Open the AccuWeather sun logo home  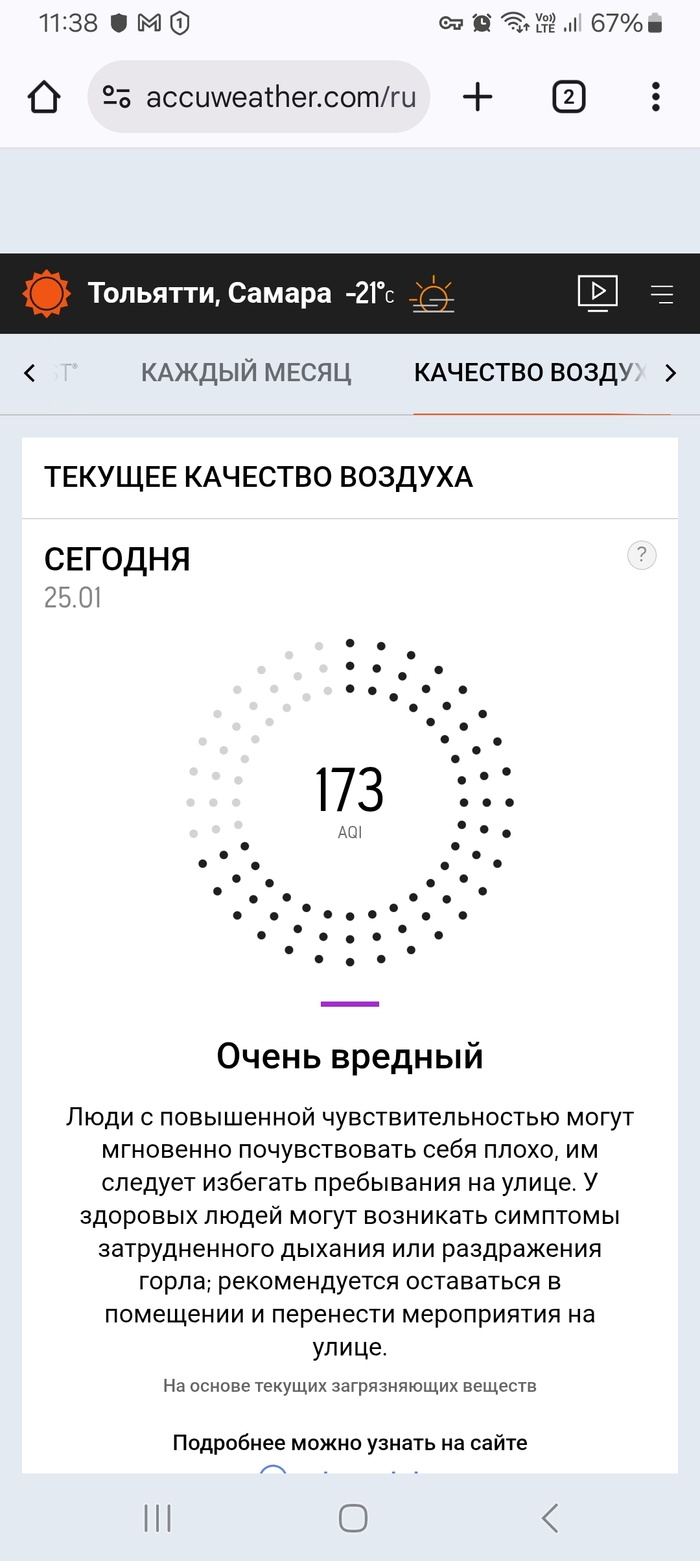[x=46, y=294]
